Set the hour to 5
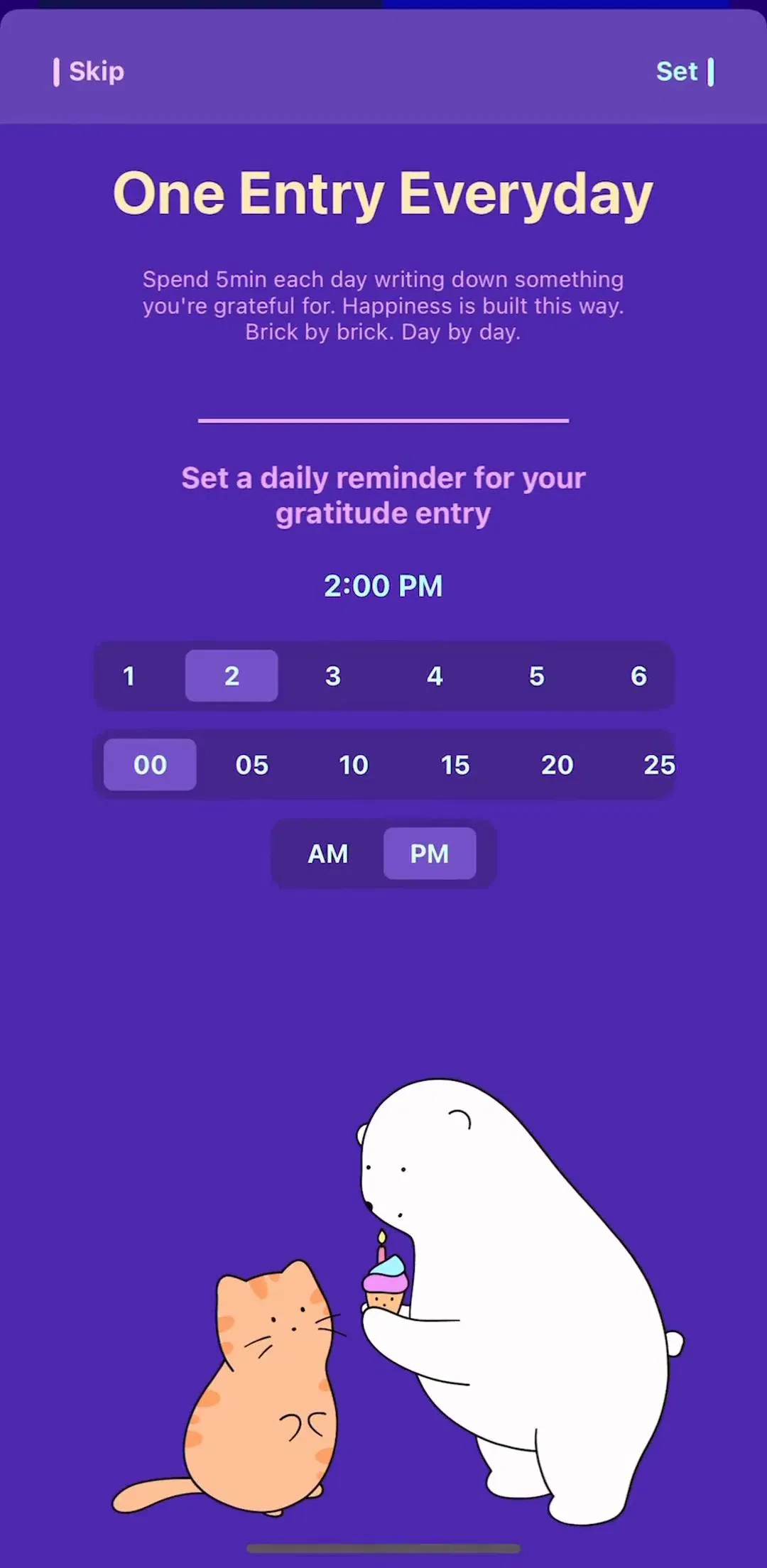 (x=537, y=676)
